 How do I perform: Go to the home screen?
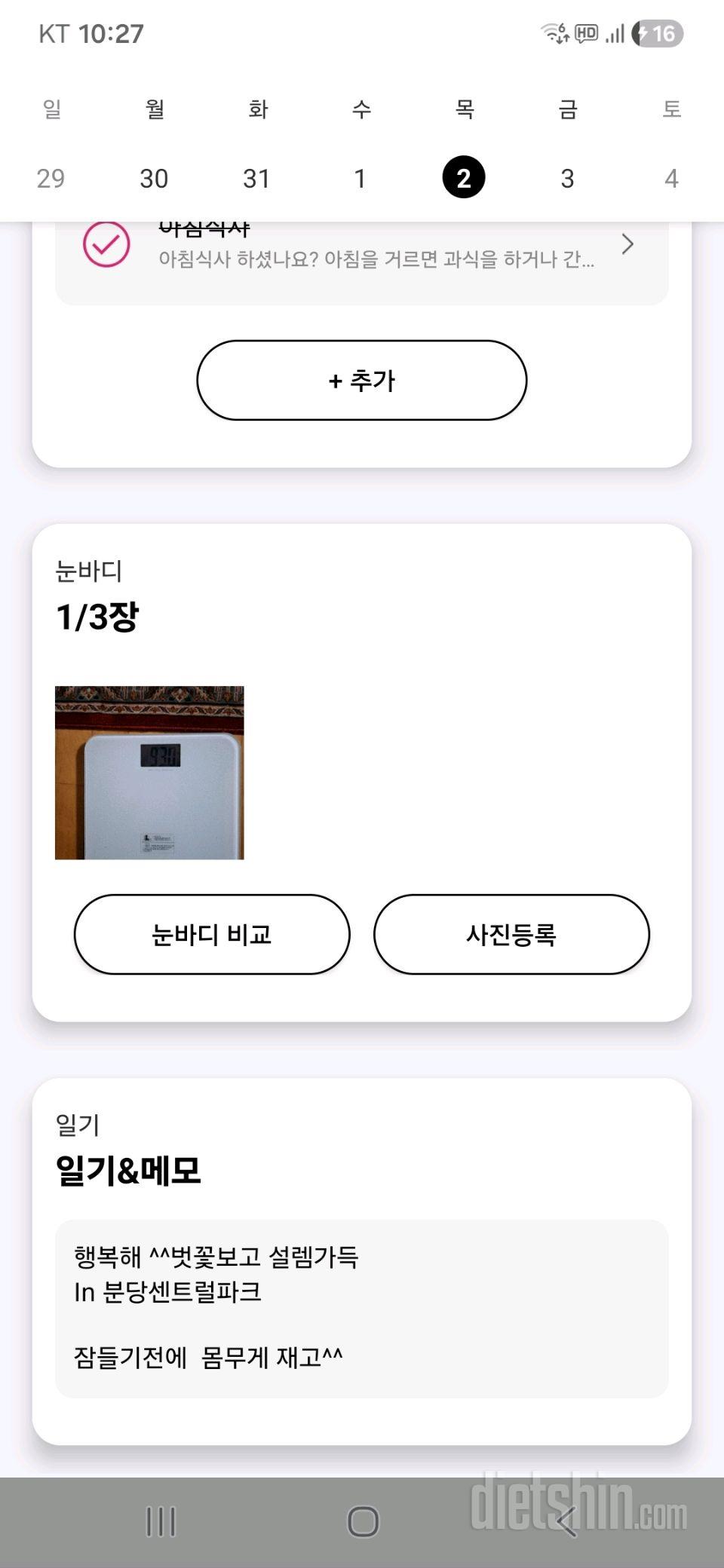363,1521
